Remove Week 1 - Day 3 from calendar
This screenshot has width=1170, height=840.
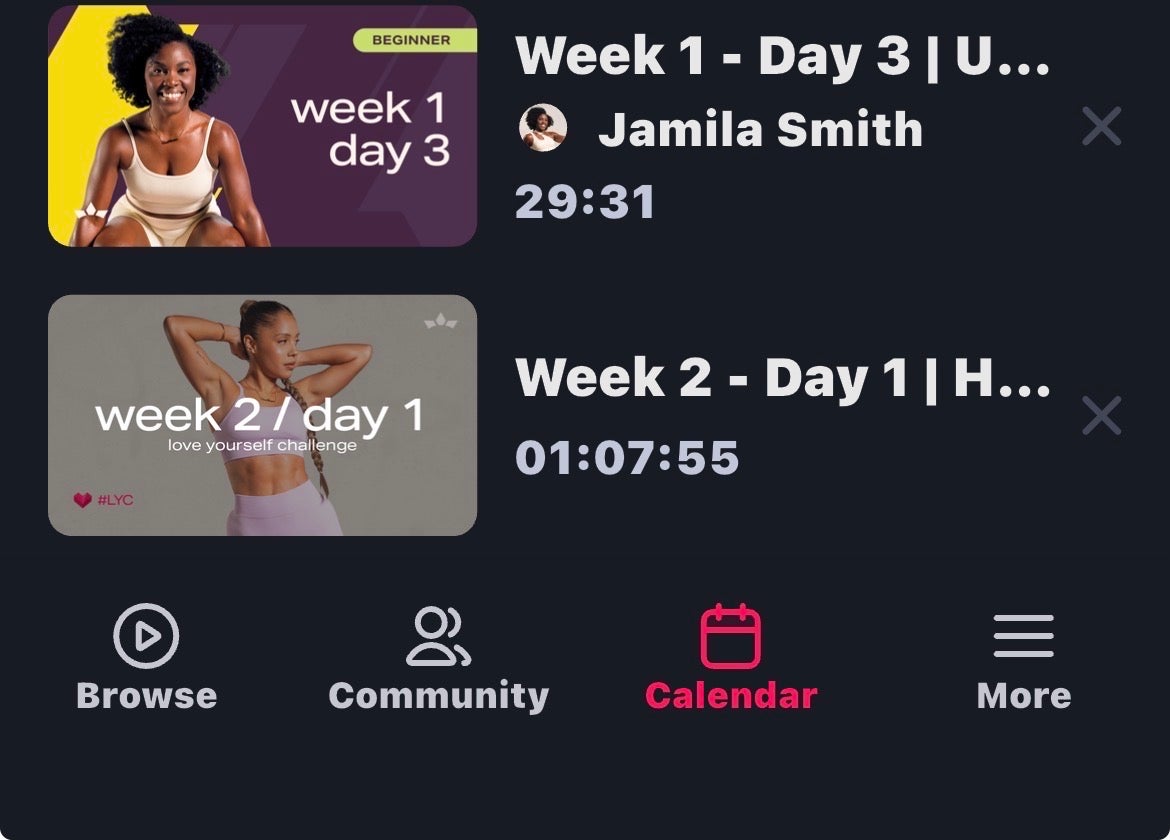tap(1101, 126)
